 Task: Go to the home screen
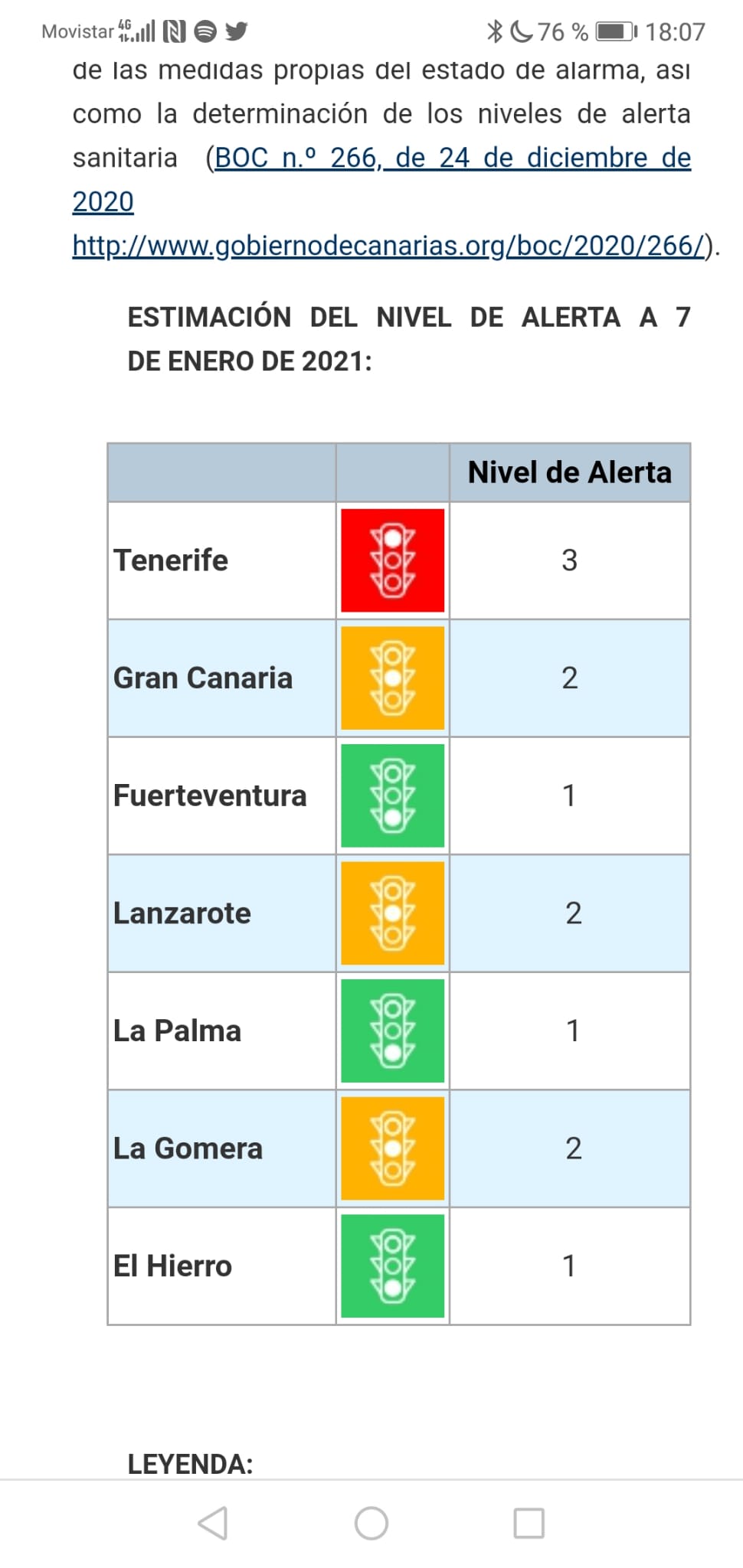pyautogui.click(x=371, y=1523)
